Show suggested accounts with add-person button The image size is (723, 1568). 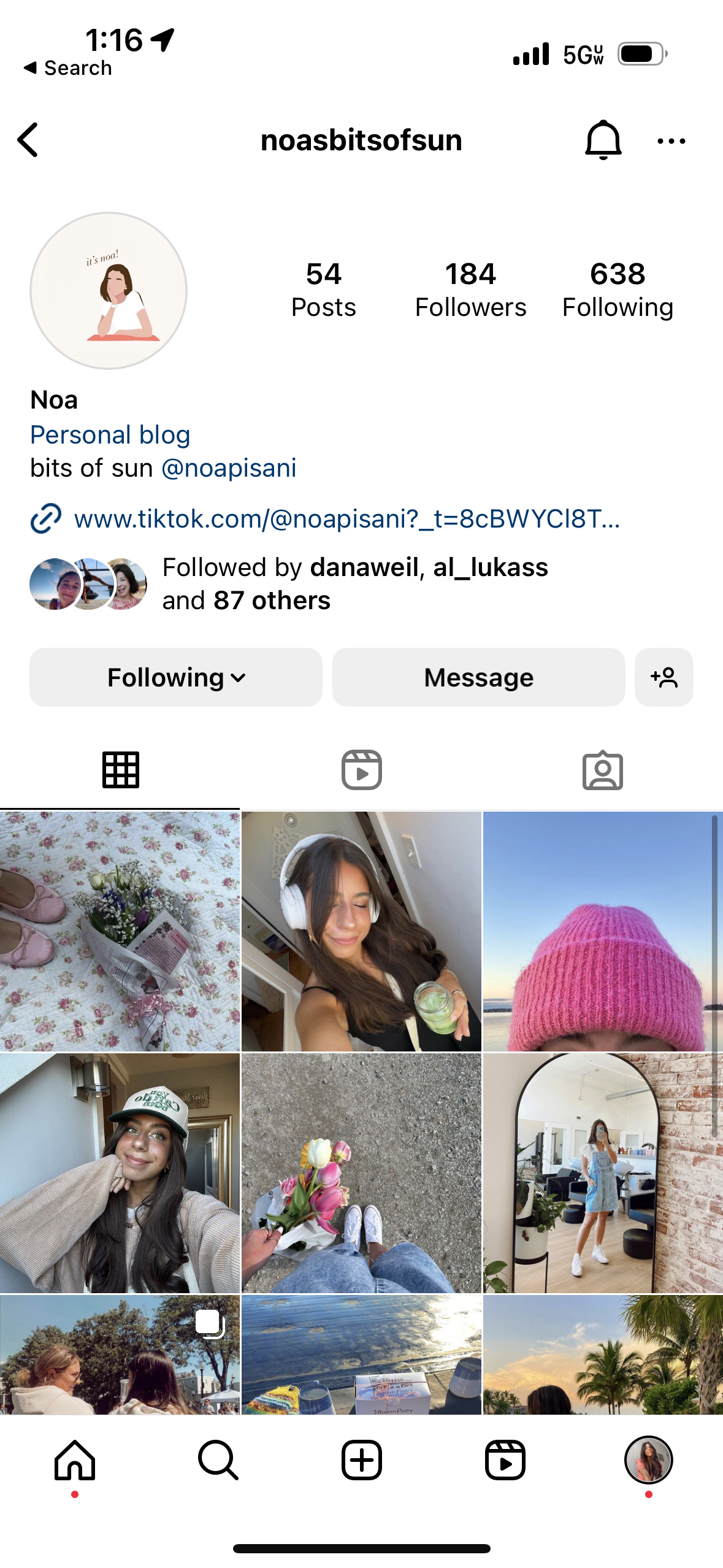pos(664,677)
